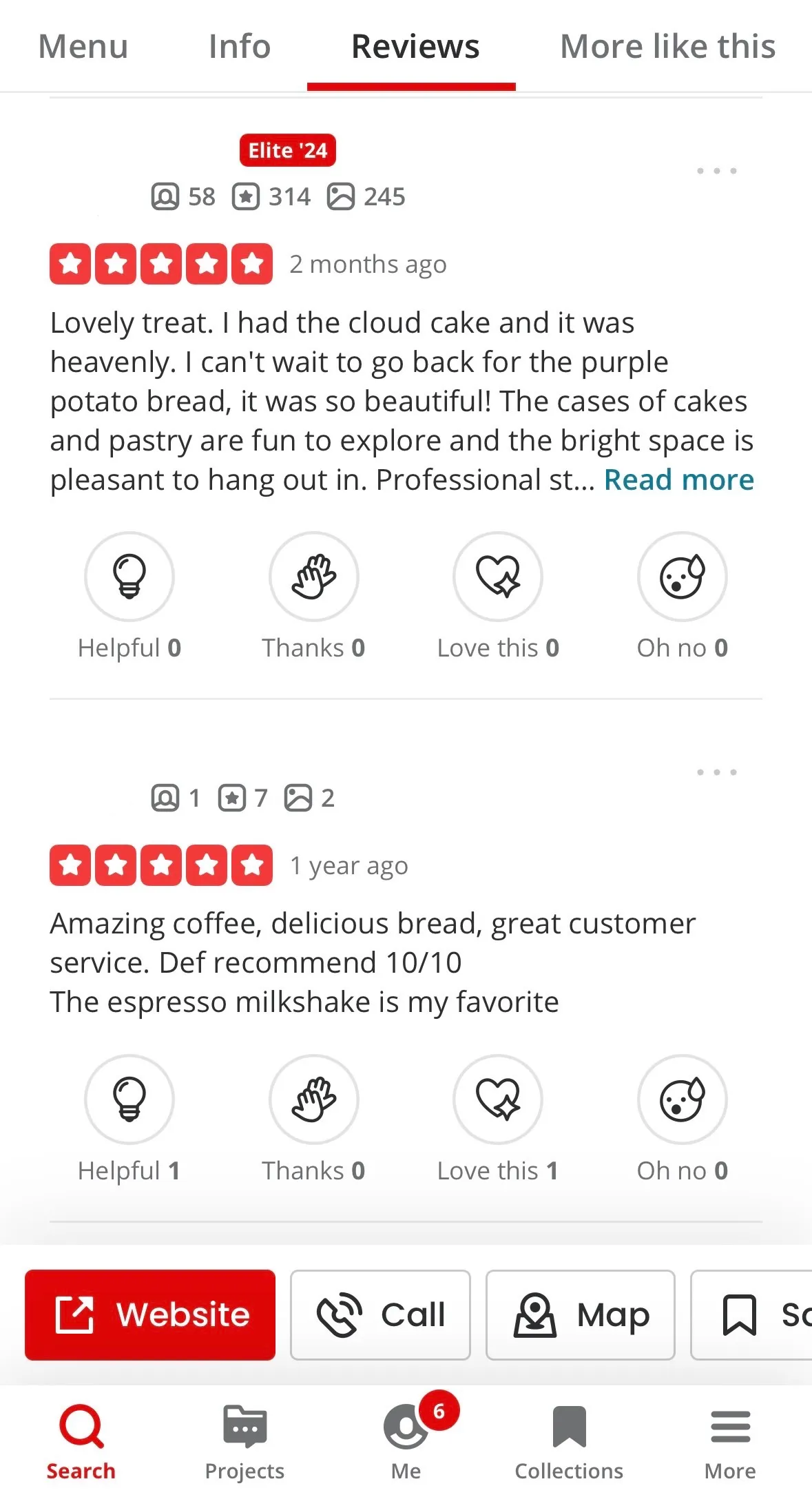Switch to the Info tab

click(x=239, y=47)
